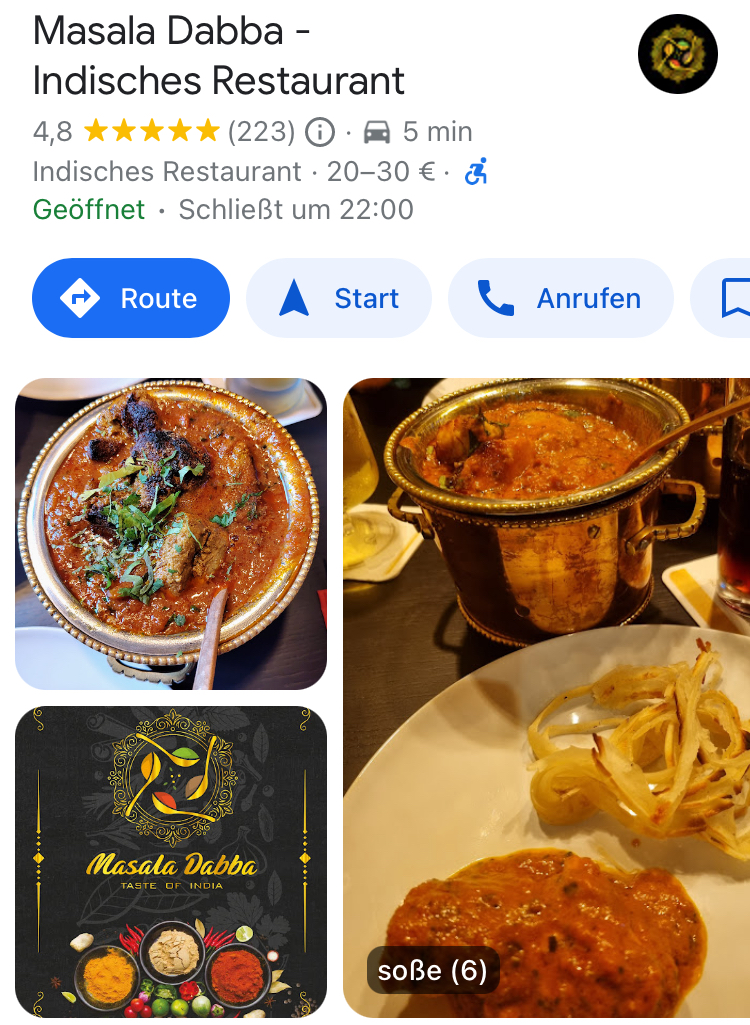Screen dimensions: 750x1025
Task: Open the rating info icon
Action: (x=319, y=132)
